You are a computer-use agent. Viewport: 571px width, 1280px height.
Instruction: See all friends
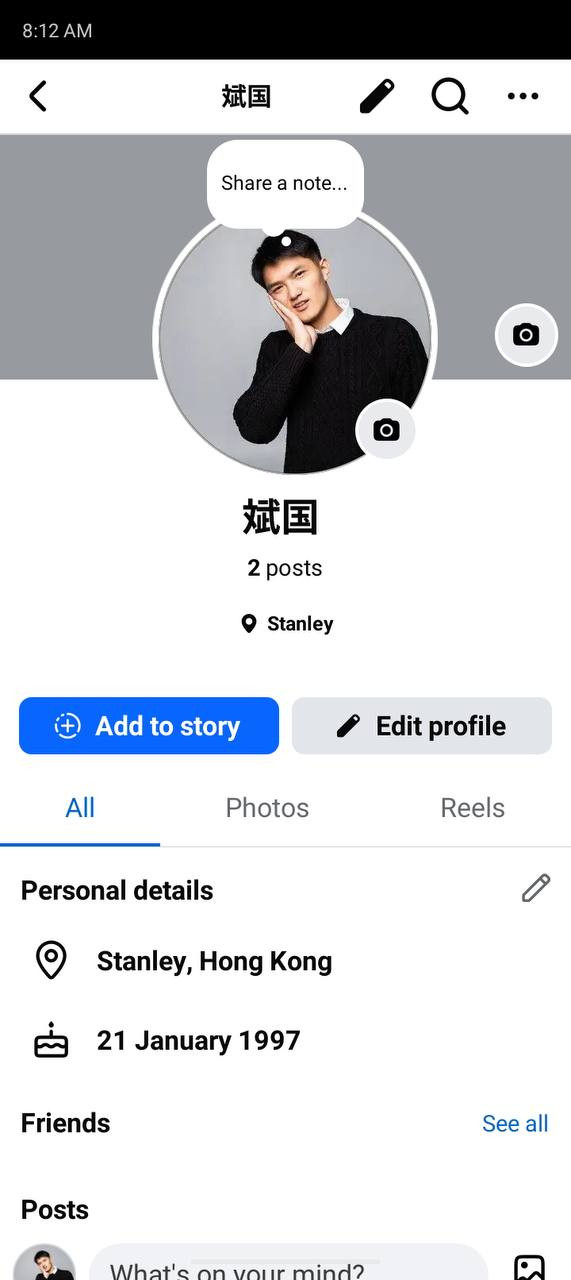pyautogui.click(x=515, y=1124)
